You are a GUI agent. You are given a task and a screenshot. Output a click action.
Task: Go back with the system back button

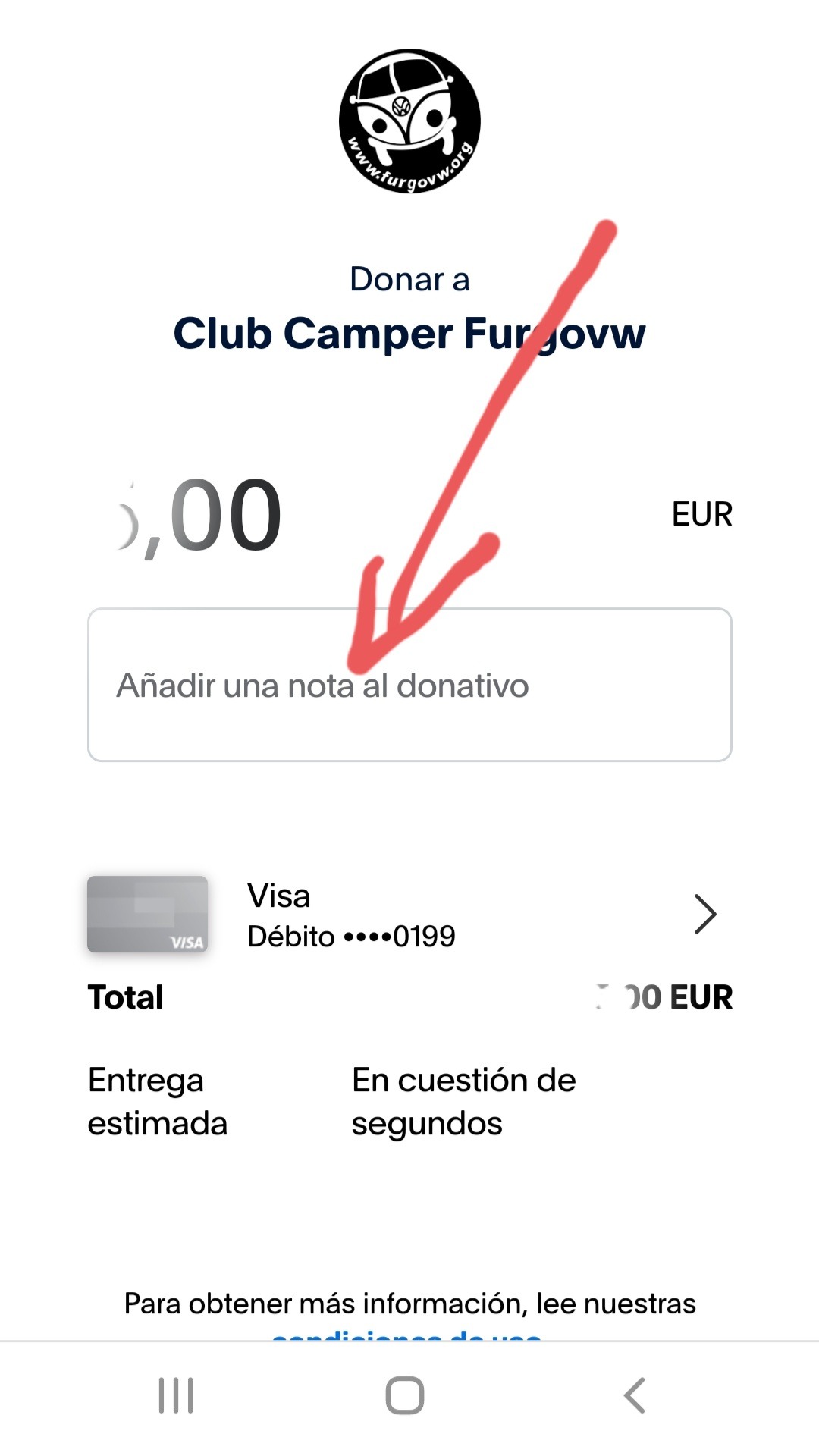click(x=634, y=1395)
